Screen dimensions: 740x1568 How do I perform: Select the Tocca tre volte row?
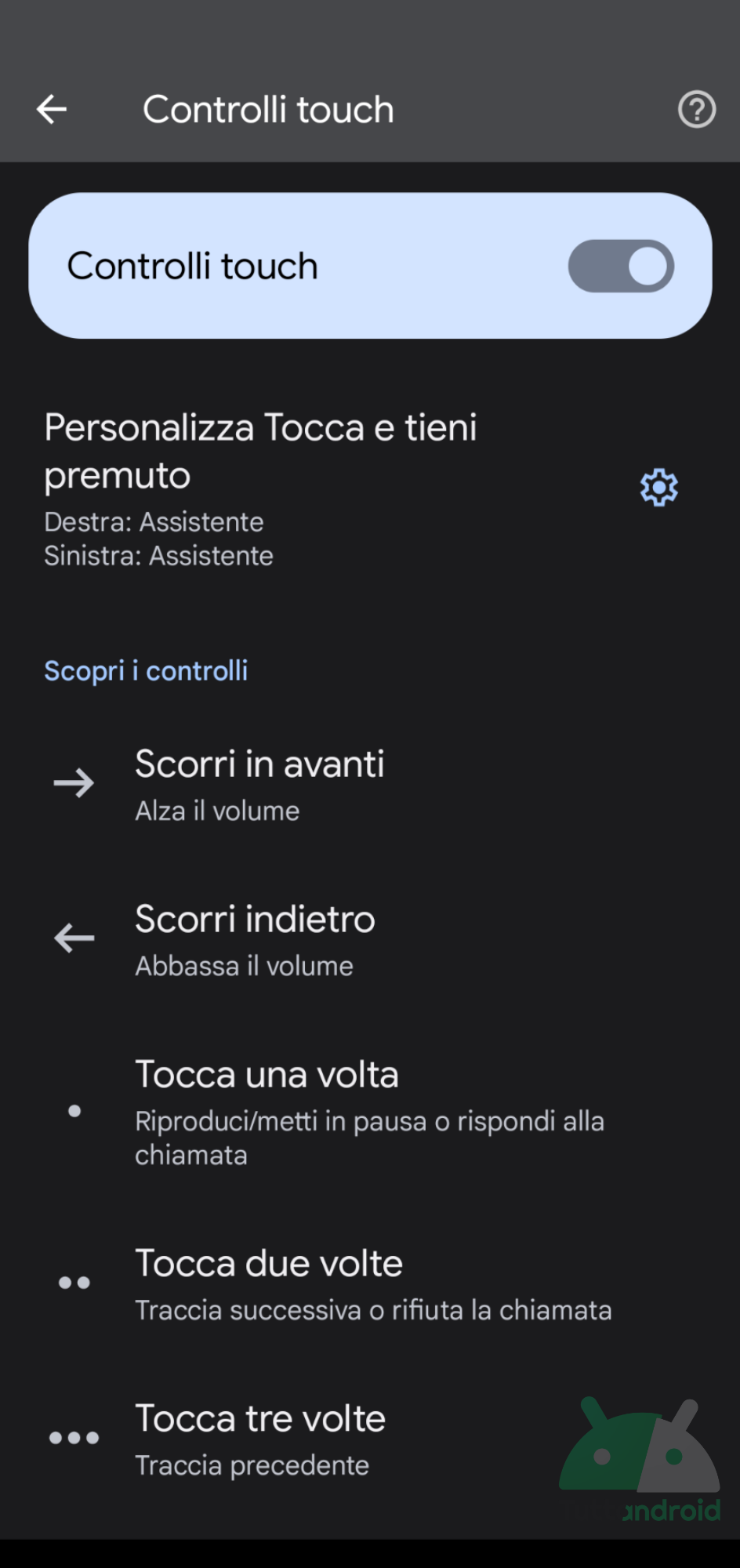pos(370,1439)
